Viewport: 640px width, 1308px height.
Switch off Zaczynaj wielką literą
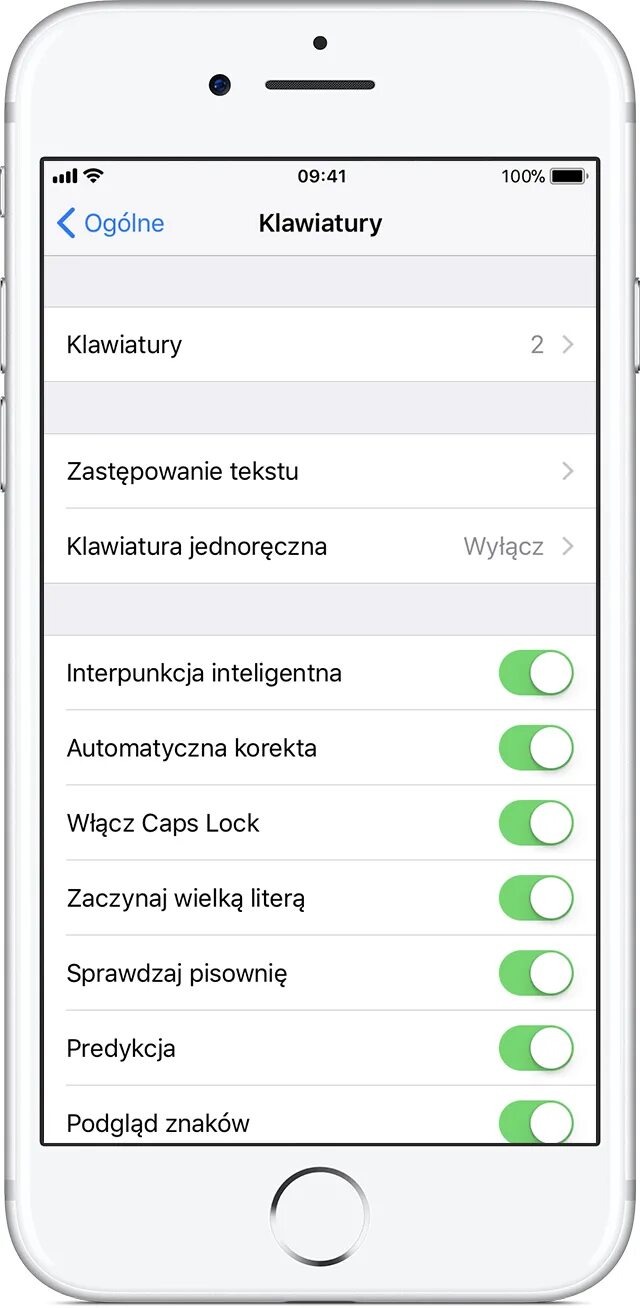tap(537, 898)
